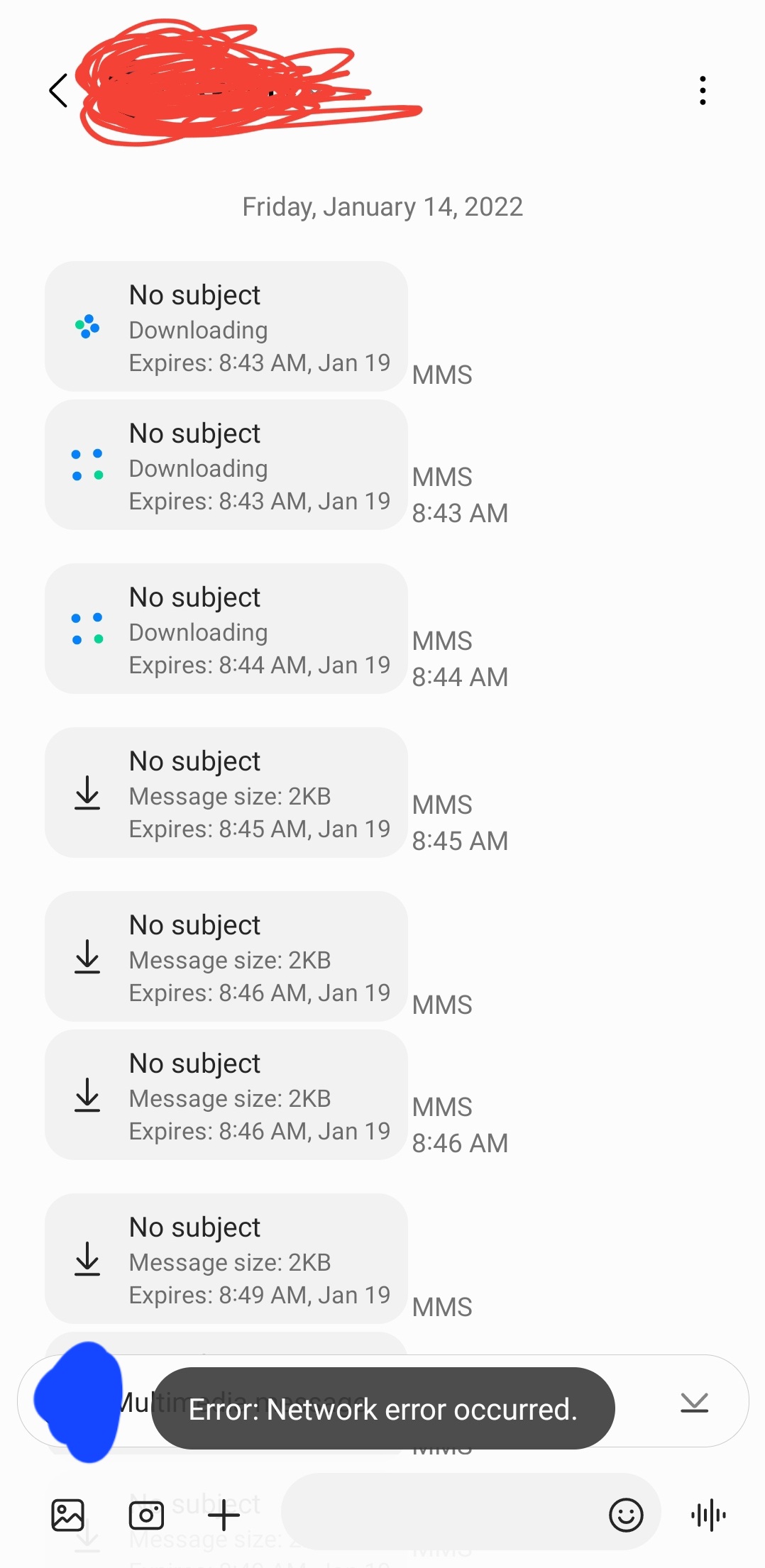
Task: Tap the 2KB message expiring 8:46 AM
Action: (x=226, y=957)
